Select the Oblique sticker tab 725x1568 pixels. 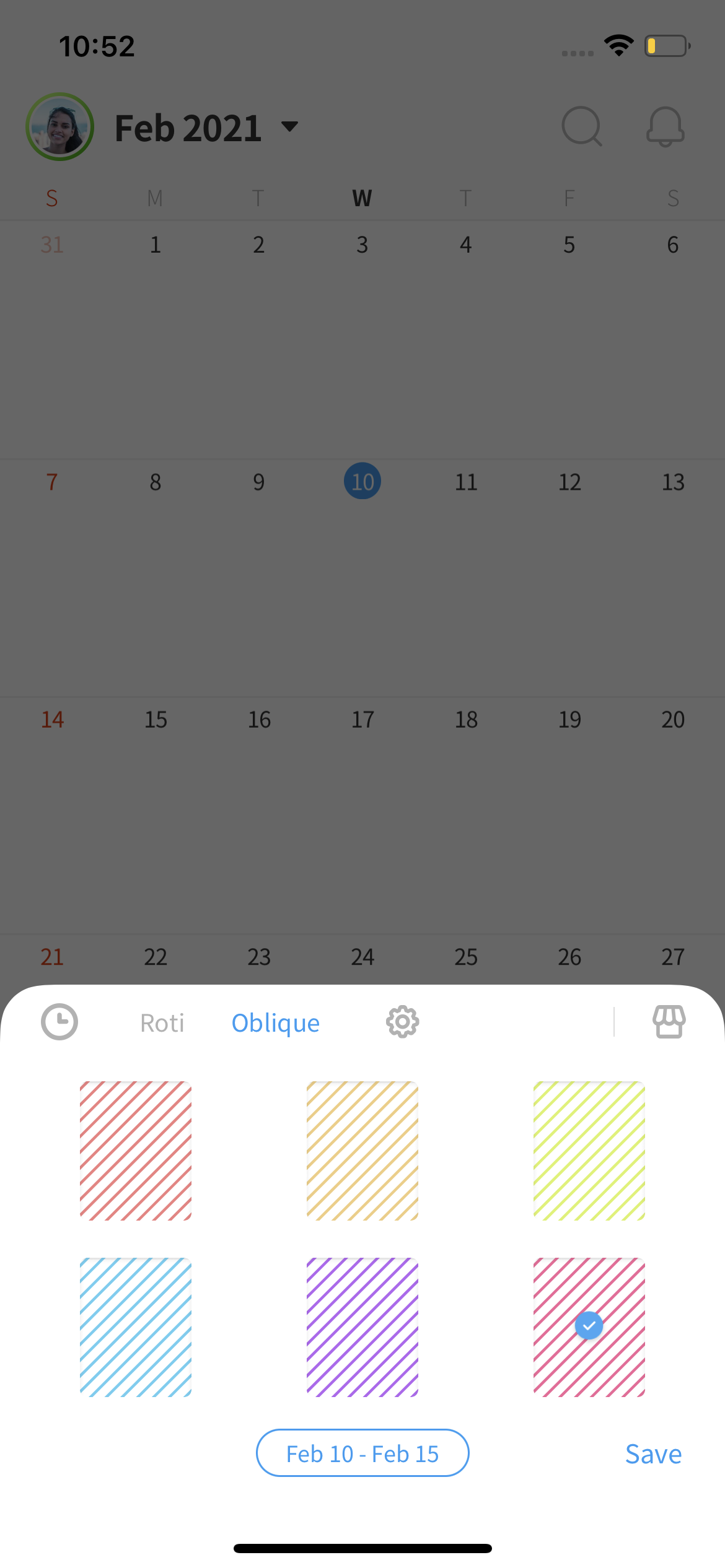pos(276,1023)
